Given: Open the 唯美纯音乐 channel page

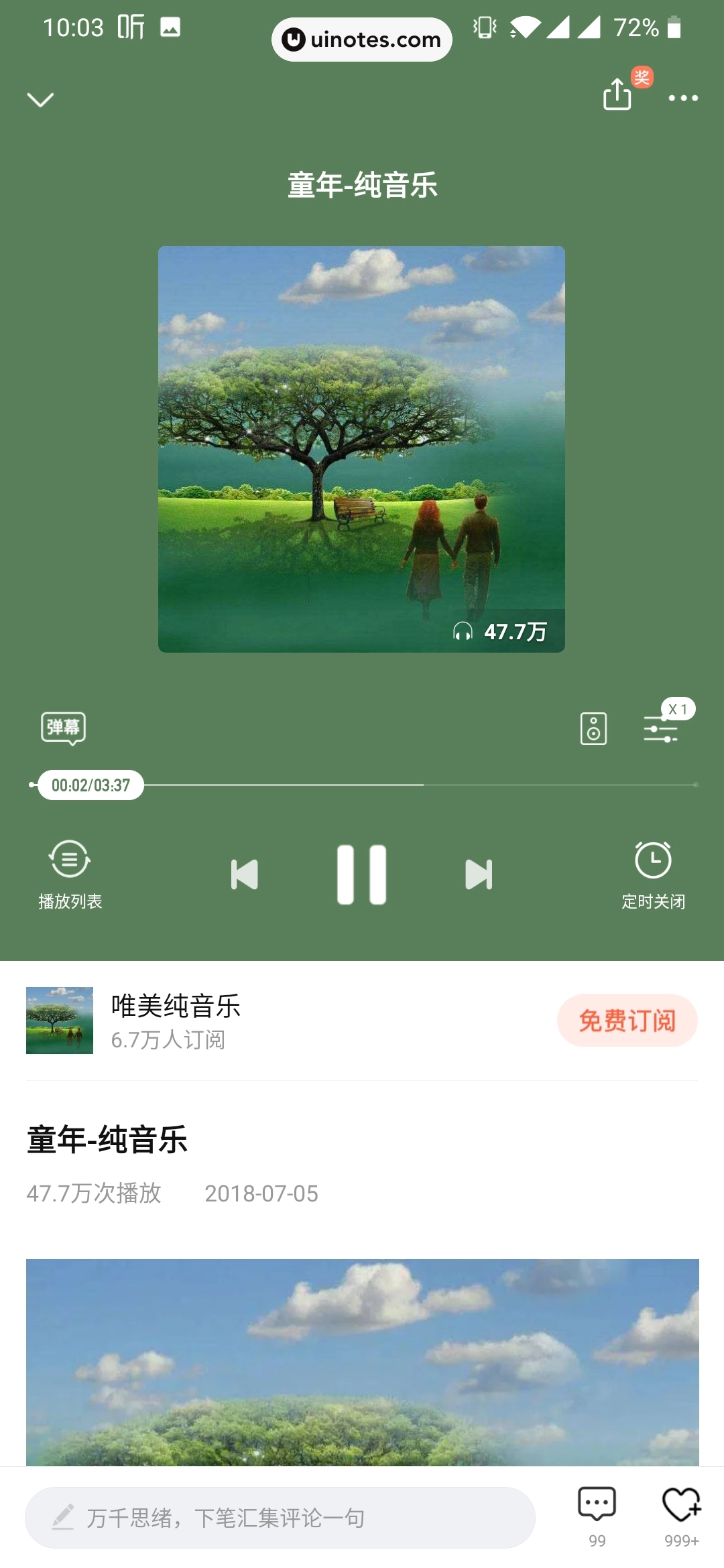Looking at the screenshot, I should tap(176, 1006).
